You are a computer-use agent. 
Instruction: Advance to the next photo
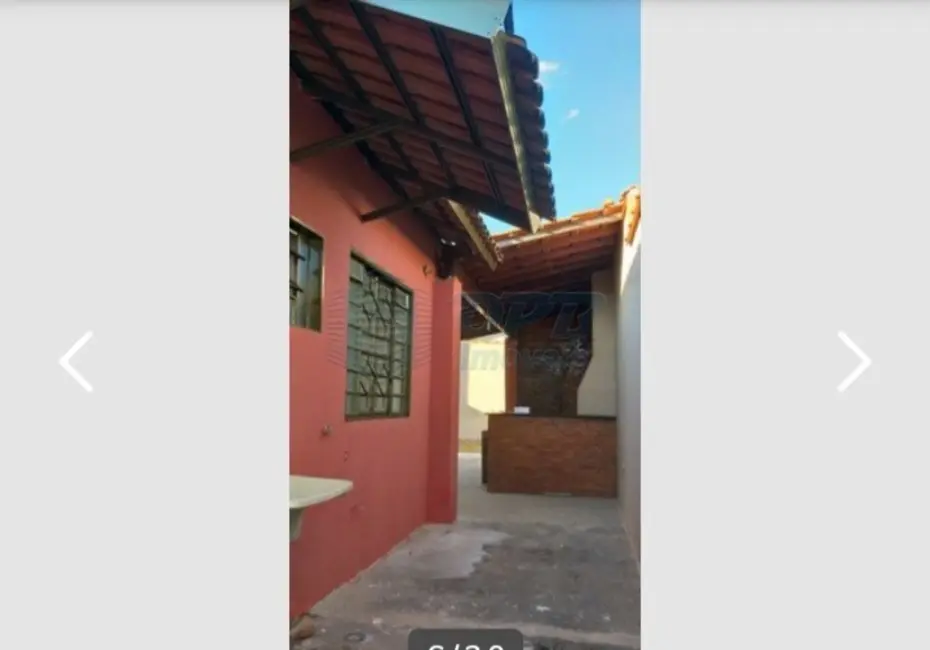pos(853,361)
